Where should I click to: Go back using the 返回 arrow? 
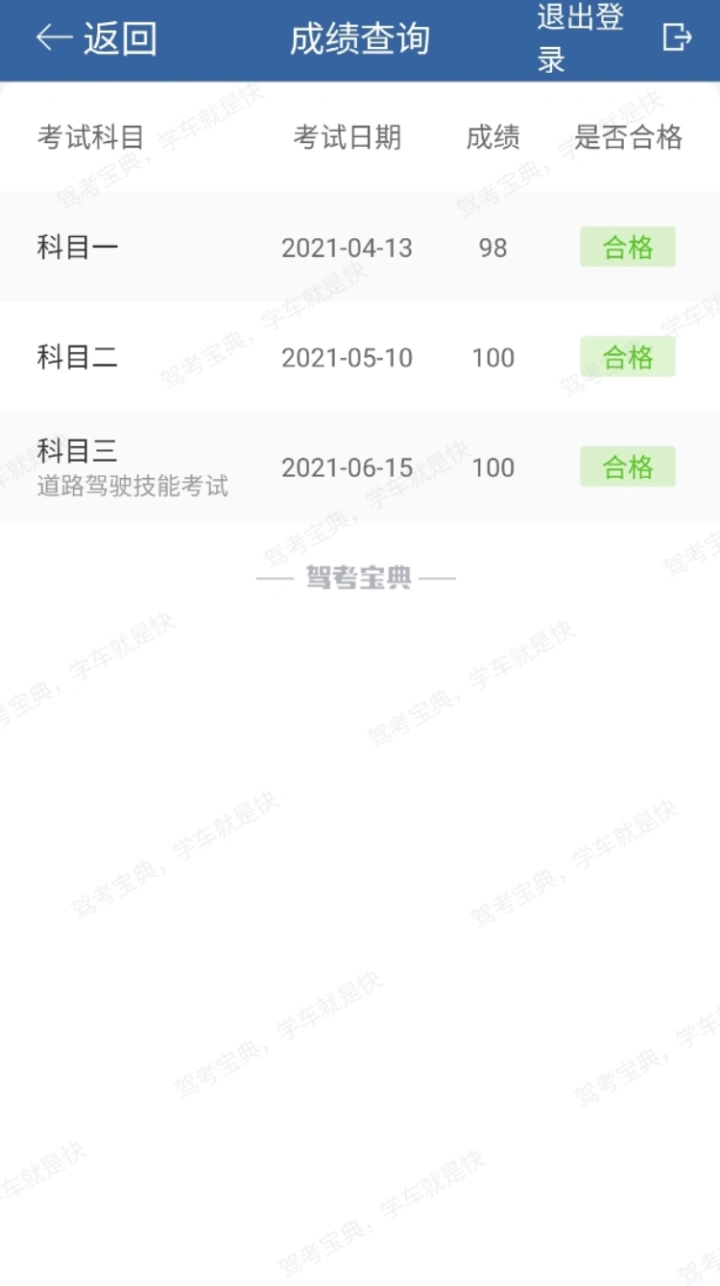click(x=95, y=38)
